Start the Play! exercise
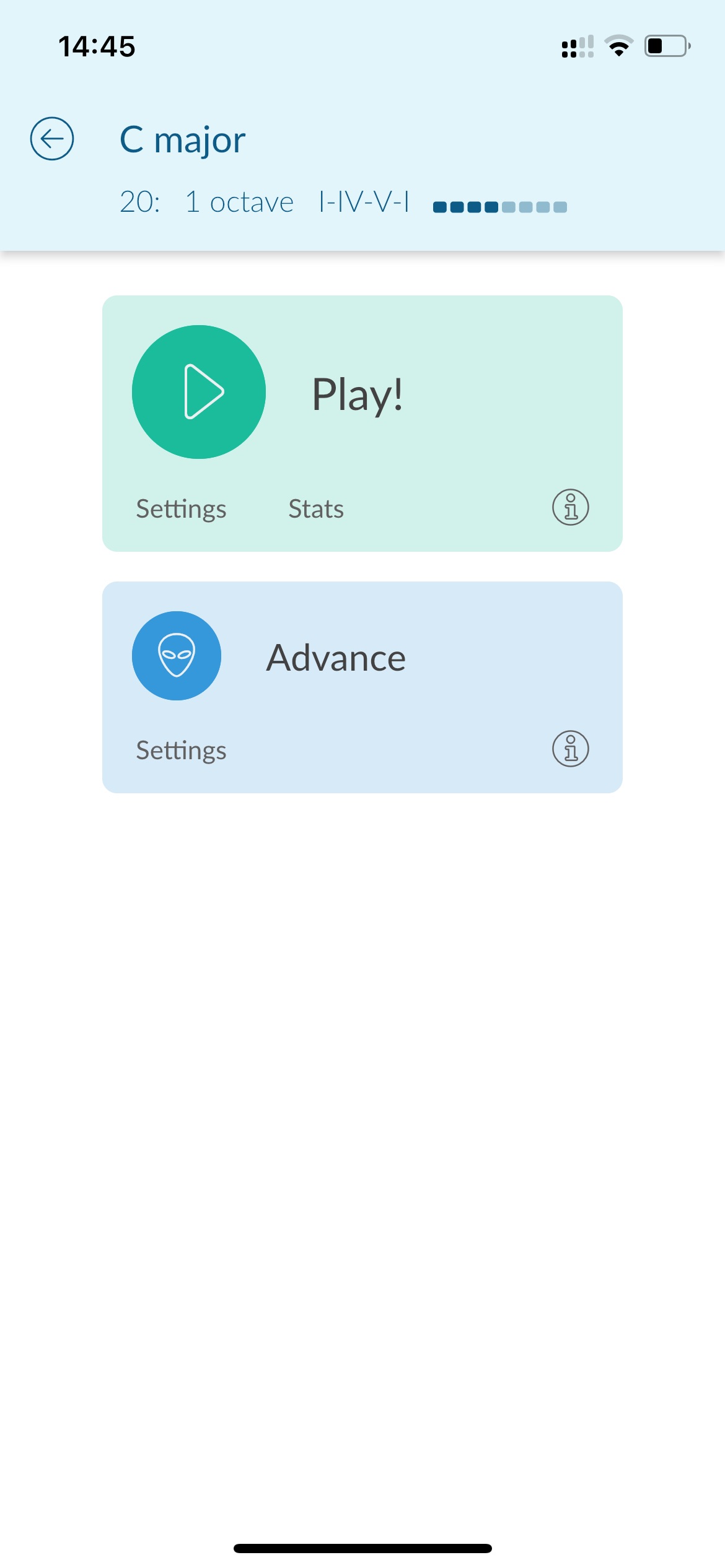 pos(199,392)
